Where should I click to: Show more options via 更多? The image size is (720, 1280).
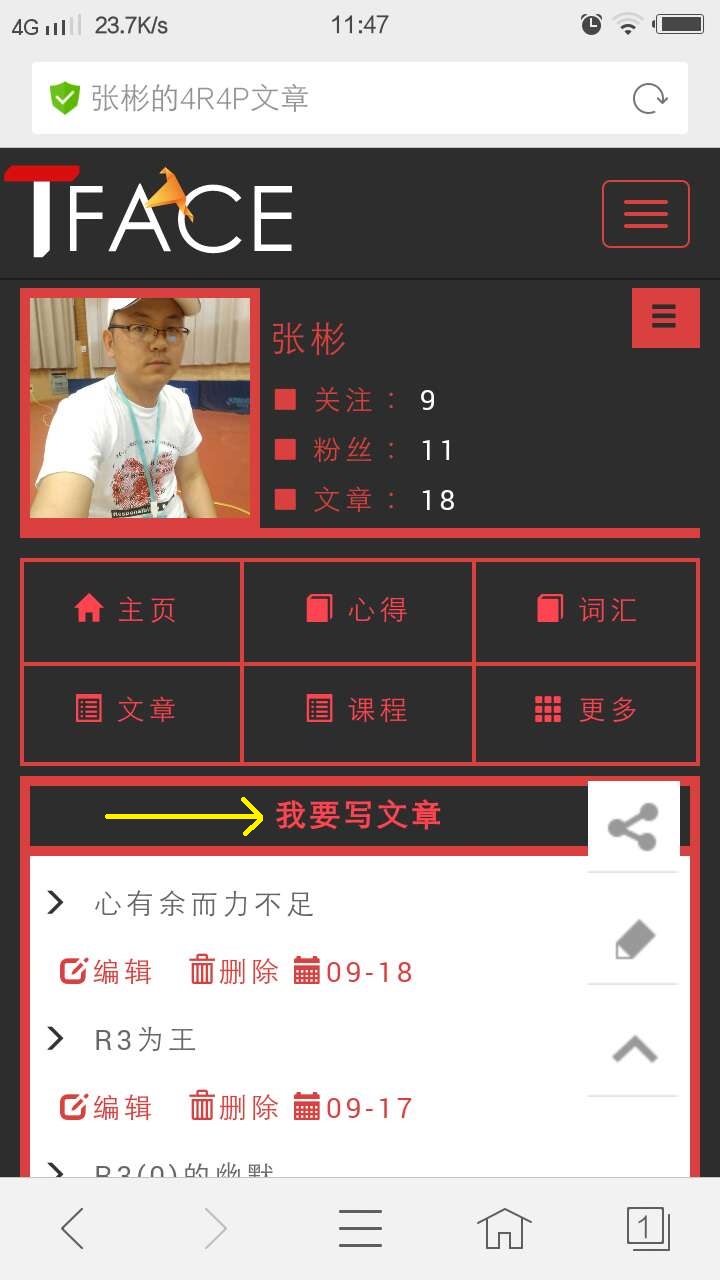click(586, 710)
